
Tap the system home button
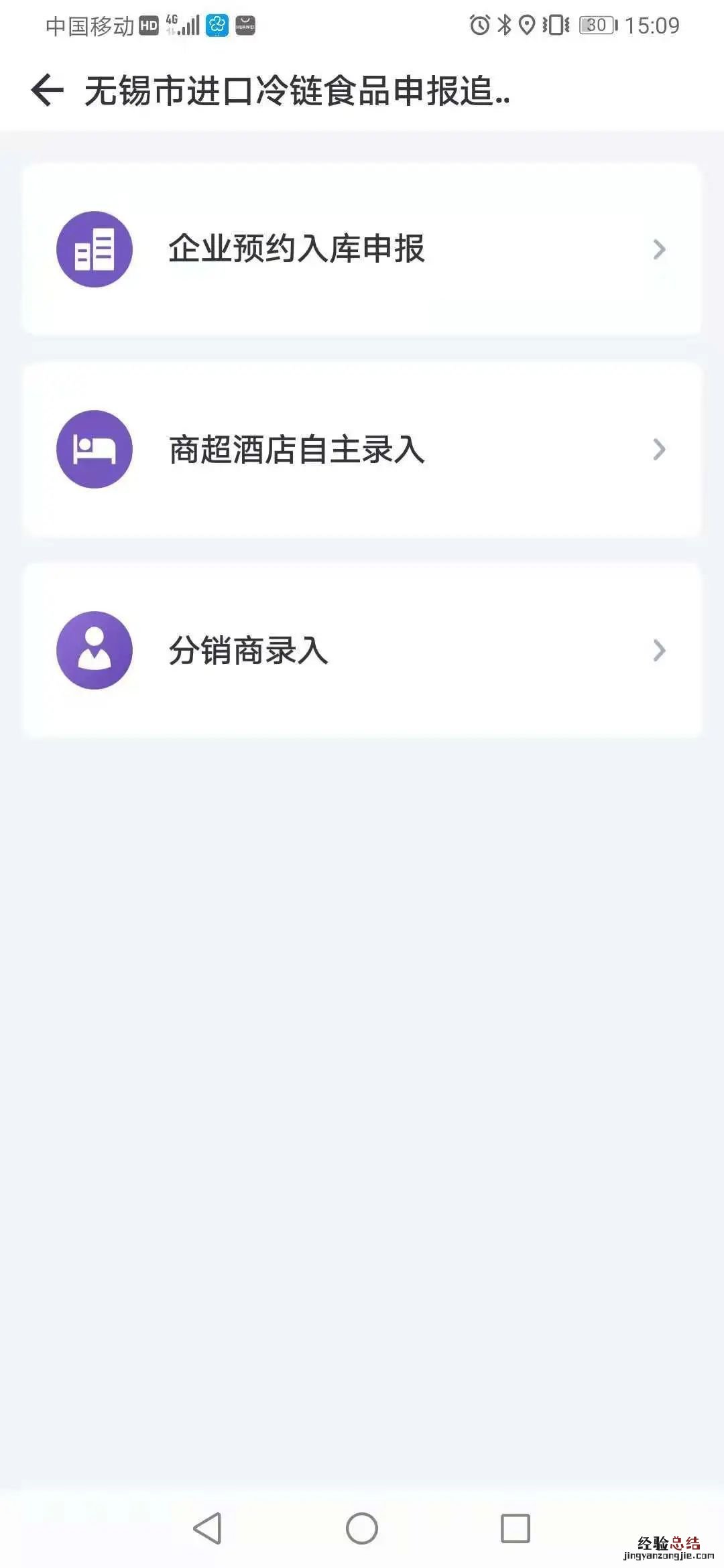click(x=362, y=1528)
